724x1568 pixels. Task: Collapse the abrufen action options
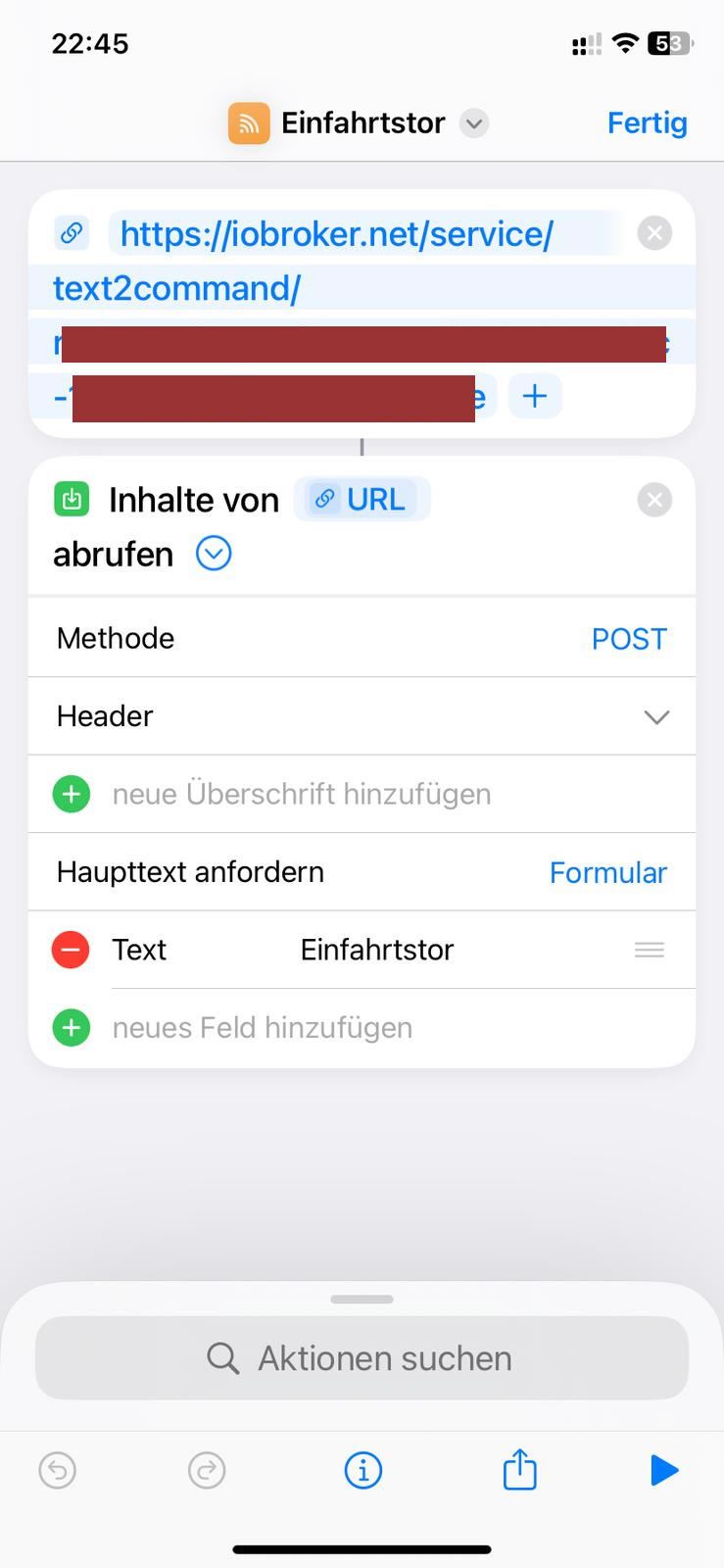coord(214,554)
